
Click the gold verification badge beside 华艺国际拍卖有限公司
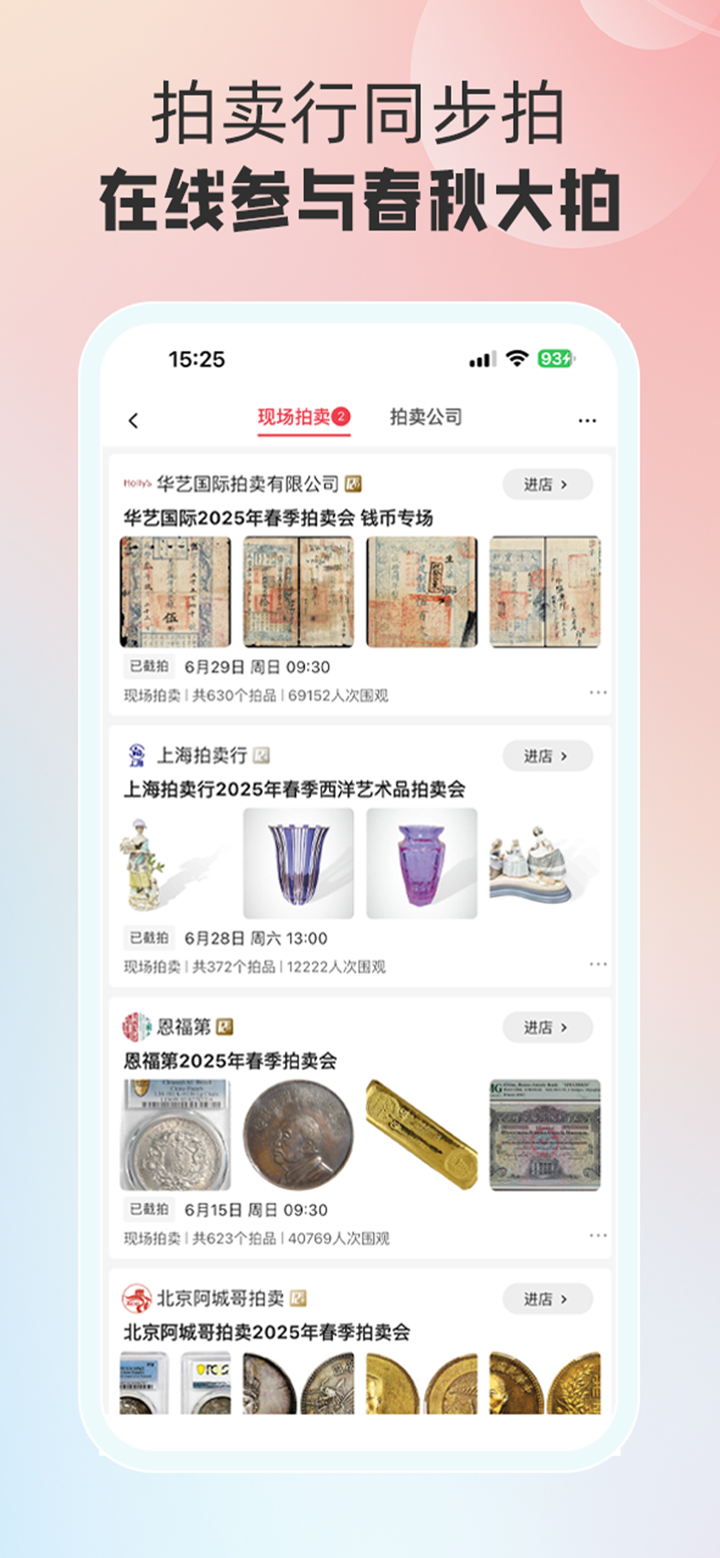pyautogui.click(x=351, y=483)
